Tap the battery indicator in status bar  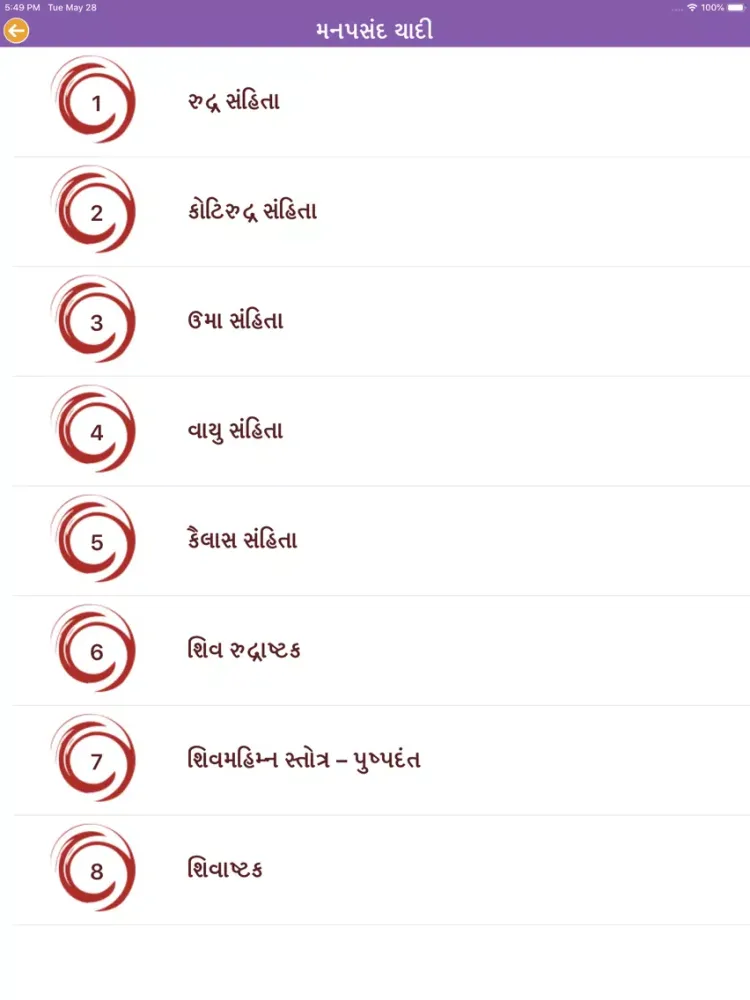(735, 8)
